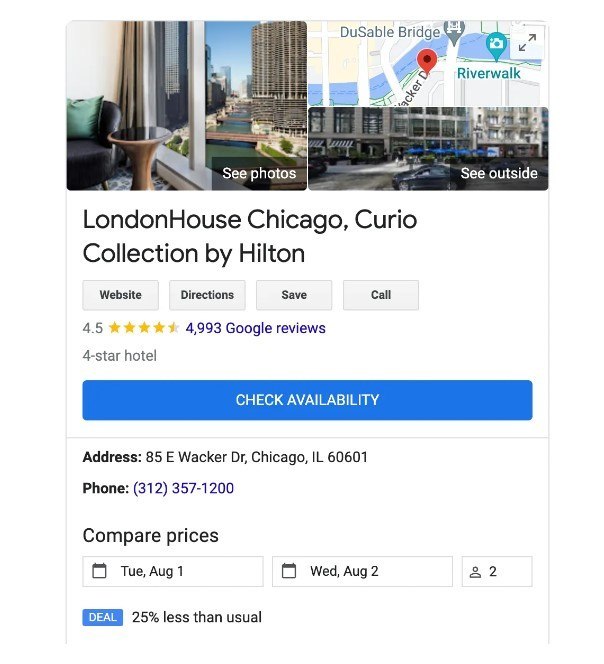Open the See outside street view
The width and height of the screenshot is (604, 664).
[428, 149]
